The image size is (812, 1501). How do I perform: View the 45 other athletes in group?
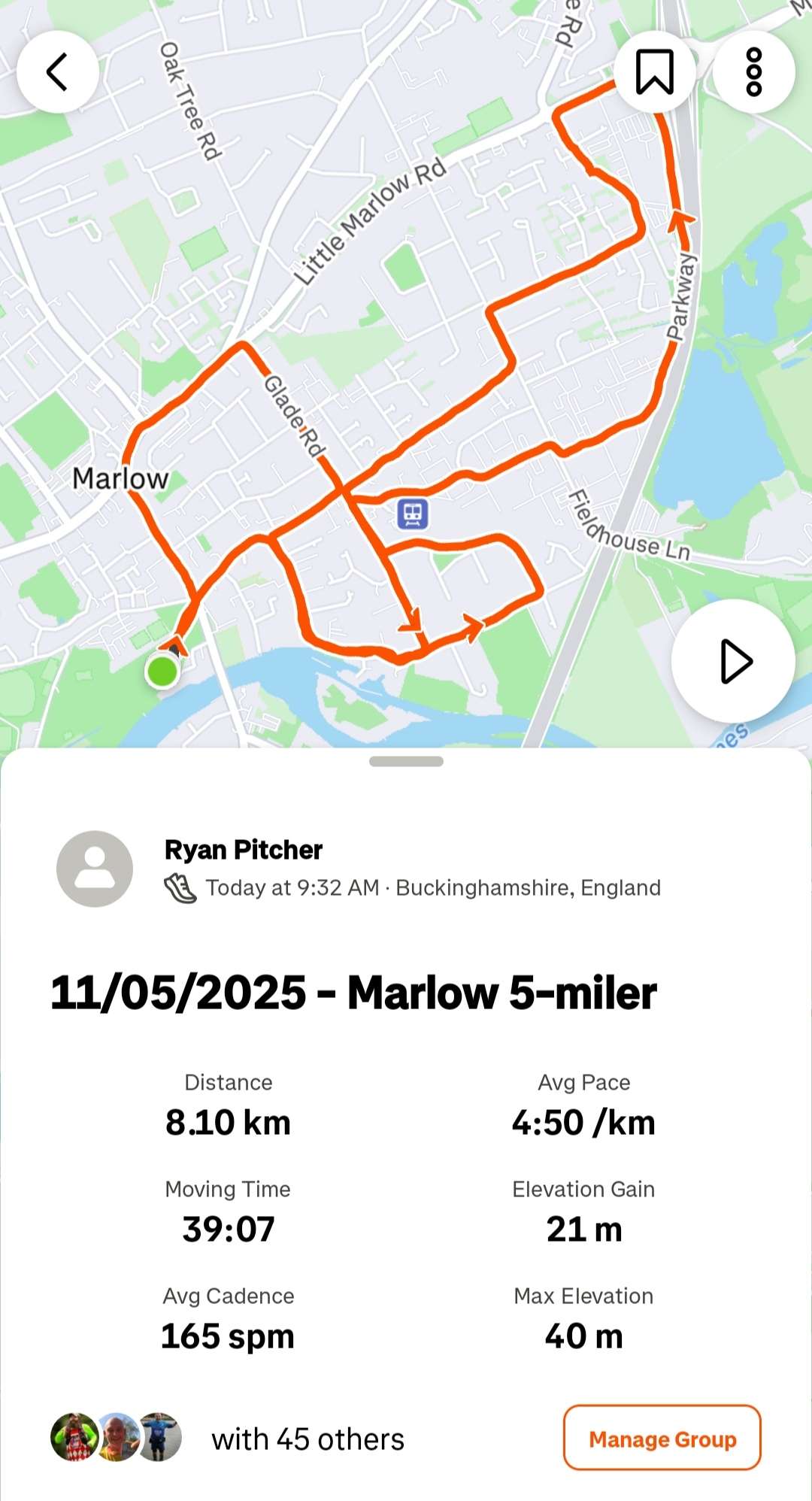308,1439
